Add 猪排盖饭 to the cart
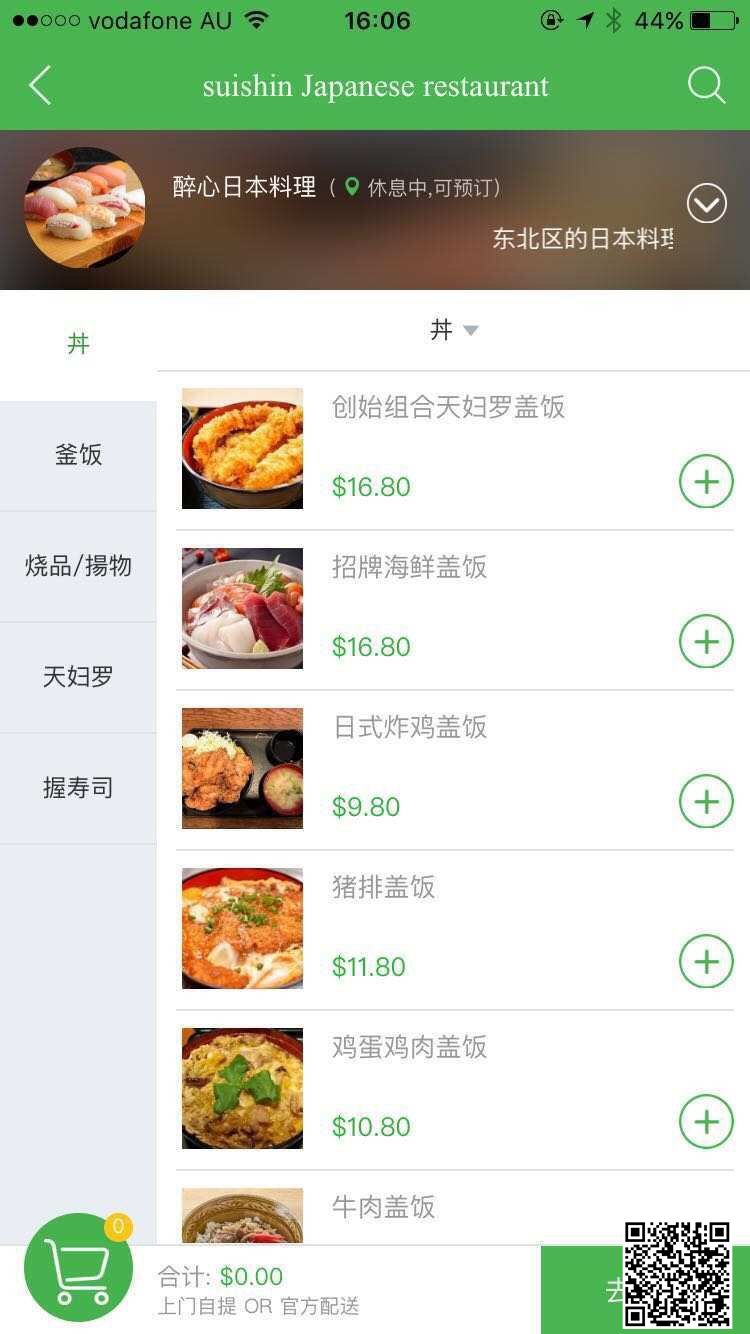750x1334 pixels. click(x=706, y=961)
